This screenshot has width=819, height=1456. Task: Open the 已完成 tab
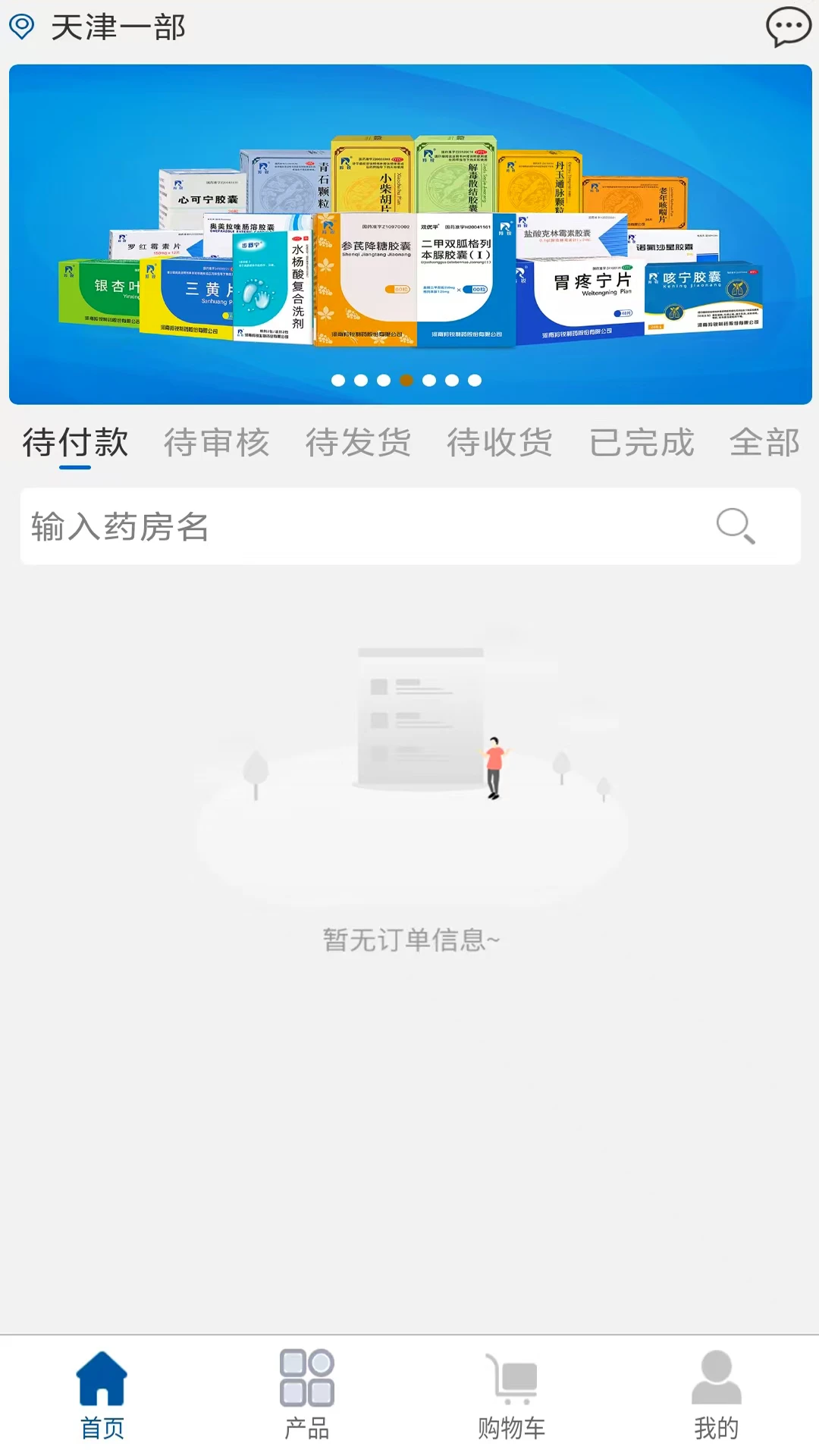pyautogui.click(x=643, y=442)
